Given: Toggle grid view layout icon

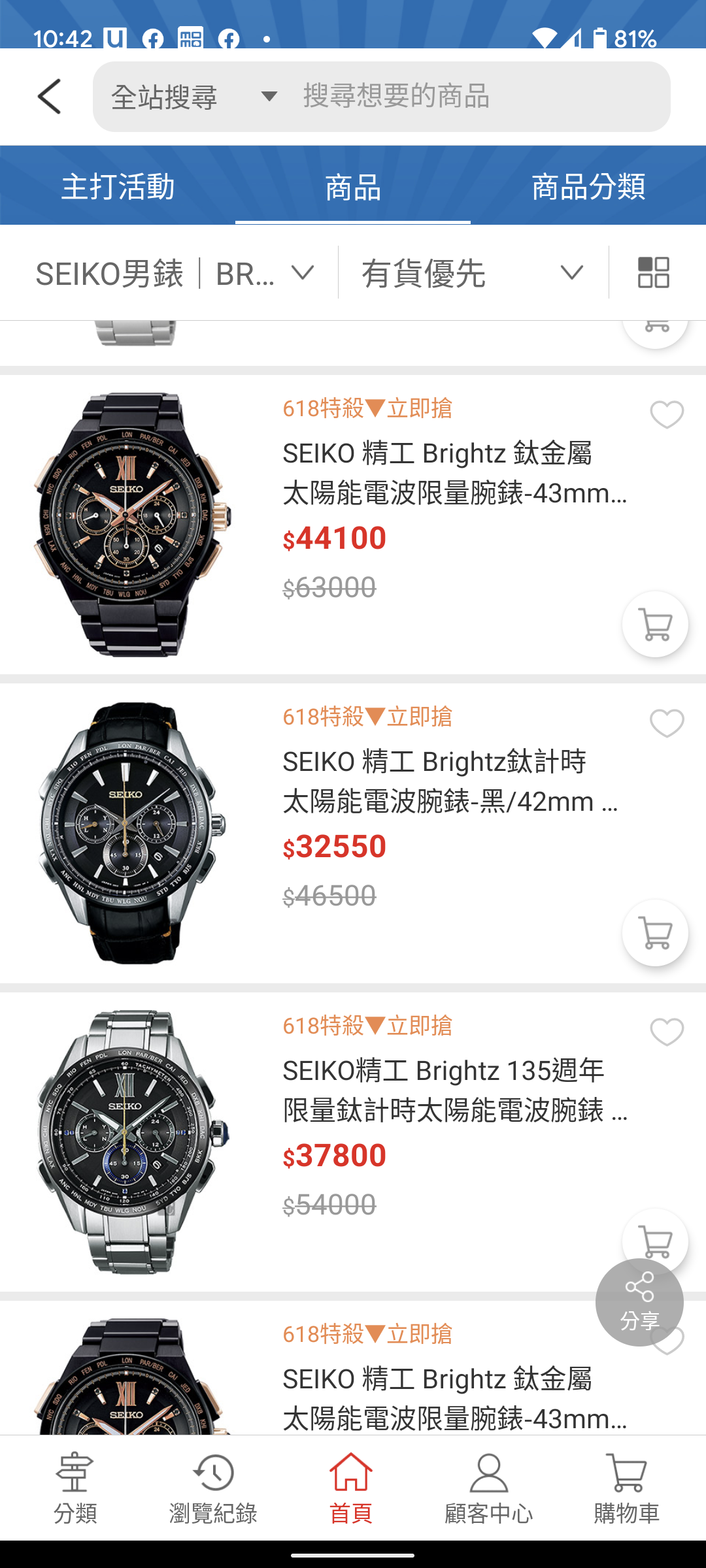Looking at the screenshot, I should coord(654,272).
